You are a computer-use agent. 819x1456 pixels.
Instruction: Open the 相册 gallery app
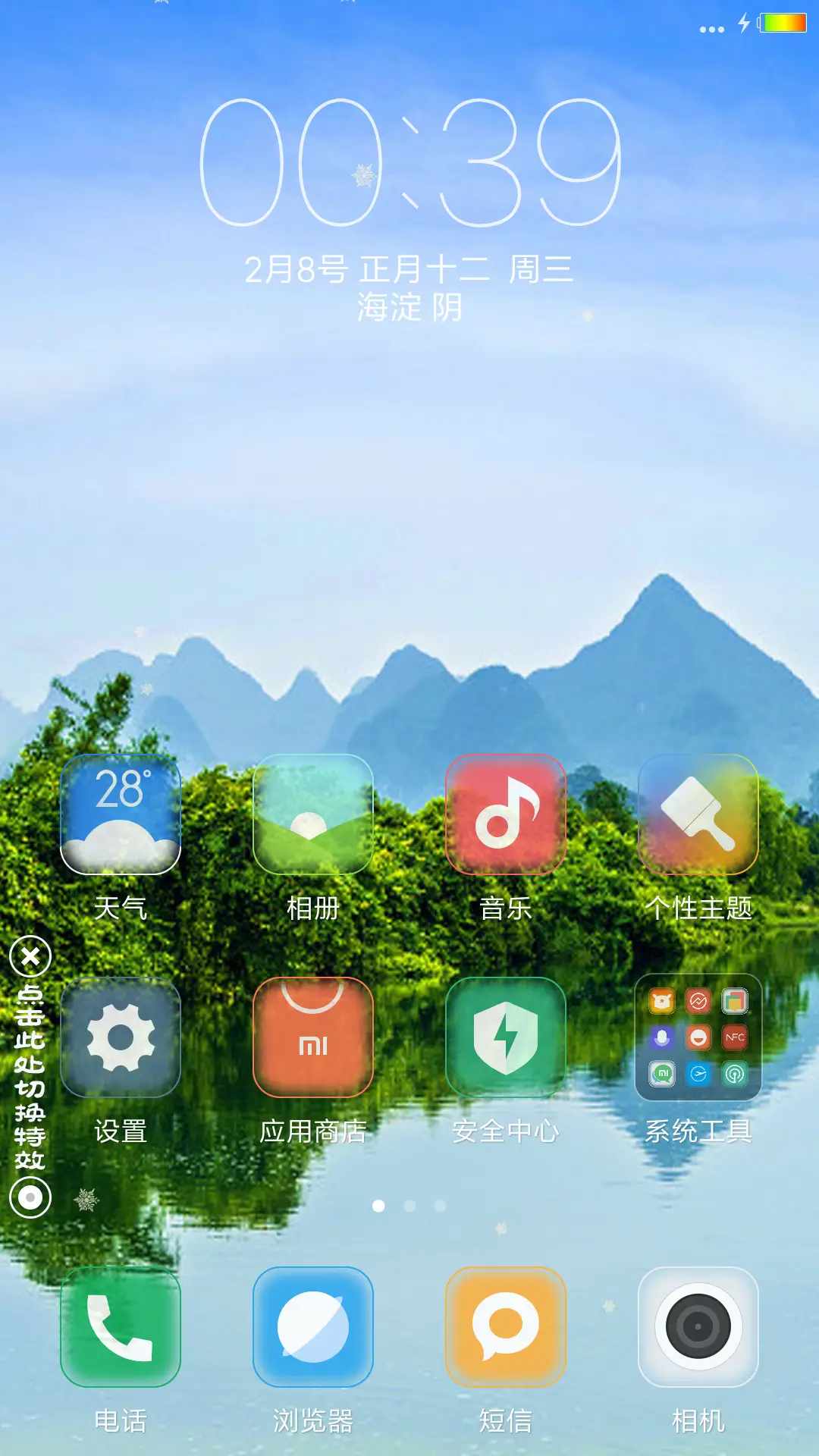pos(312,814)
